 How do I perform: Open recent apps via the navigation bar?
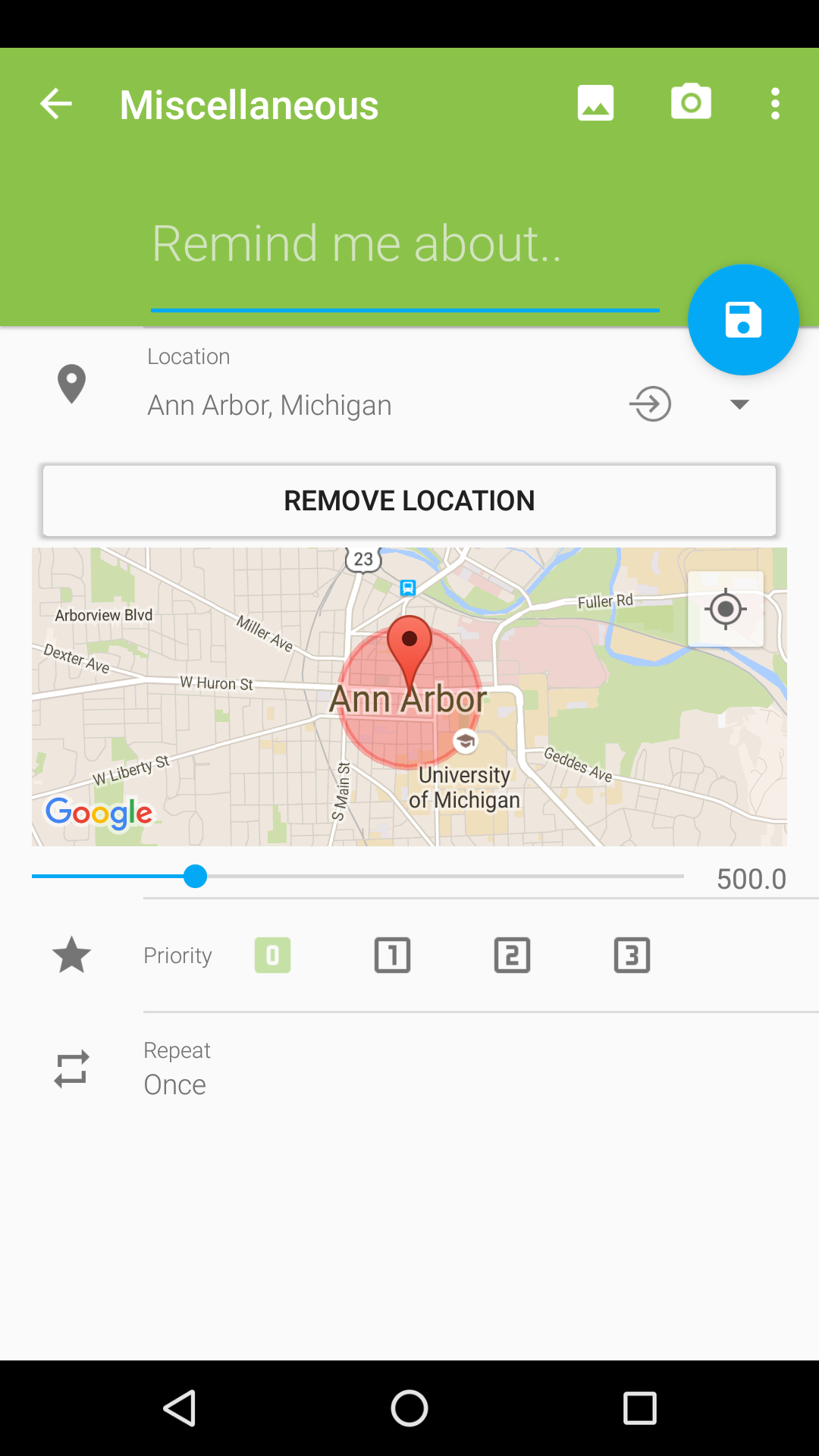coord(639,1409)
